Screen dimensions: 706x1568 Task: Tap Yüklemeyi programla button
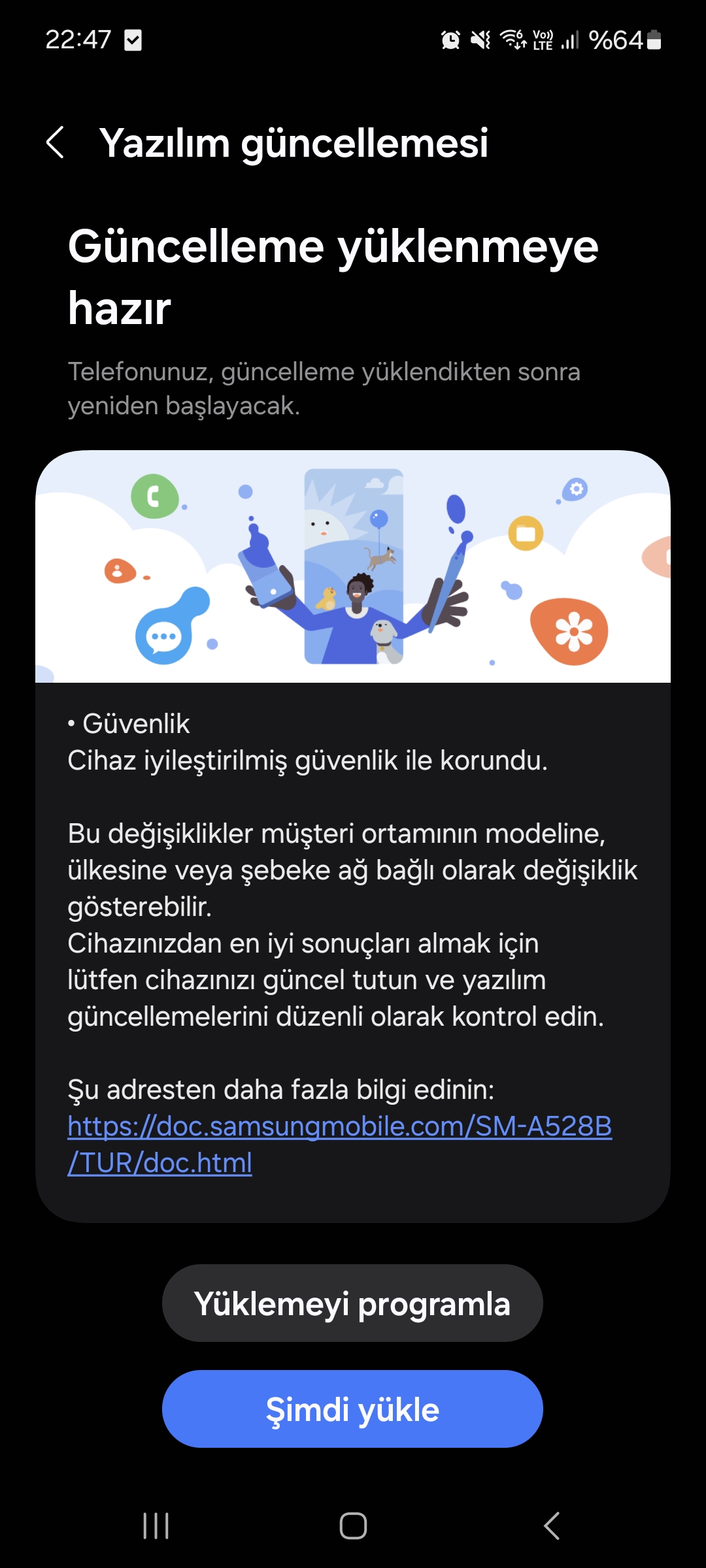(x=352, y=1303)
